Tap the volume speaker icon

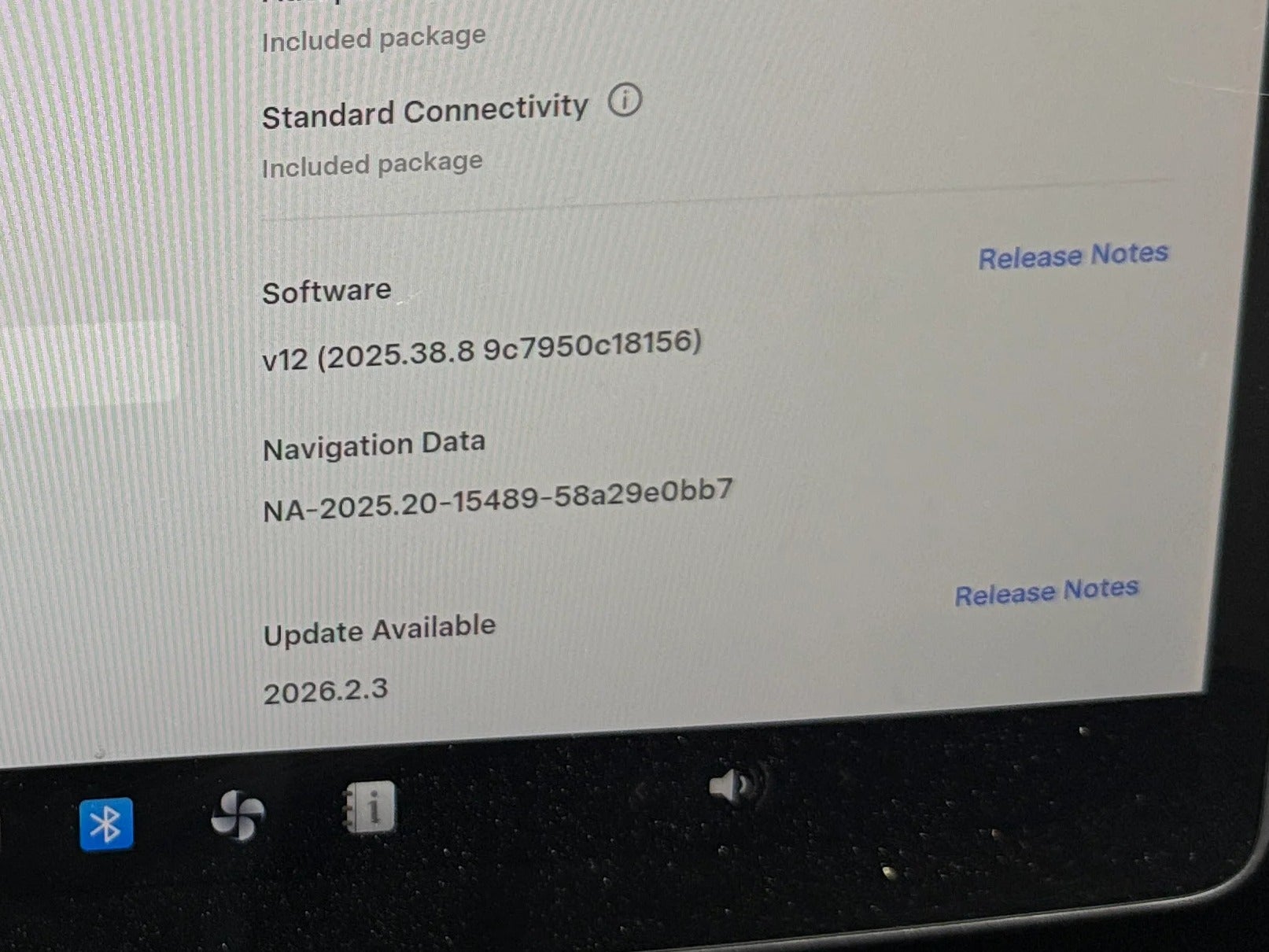(732, 786)
